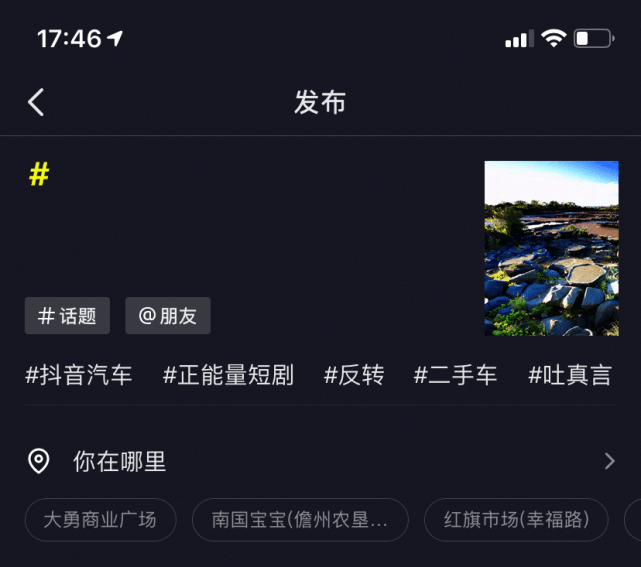The width and height of the screenshot is (641, 567).
Task: Insert the #二手车 hashtag
Action: click(456, 376)
